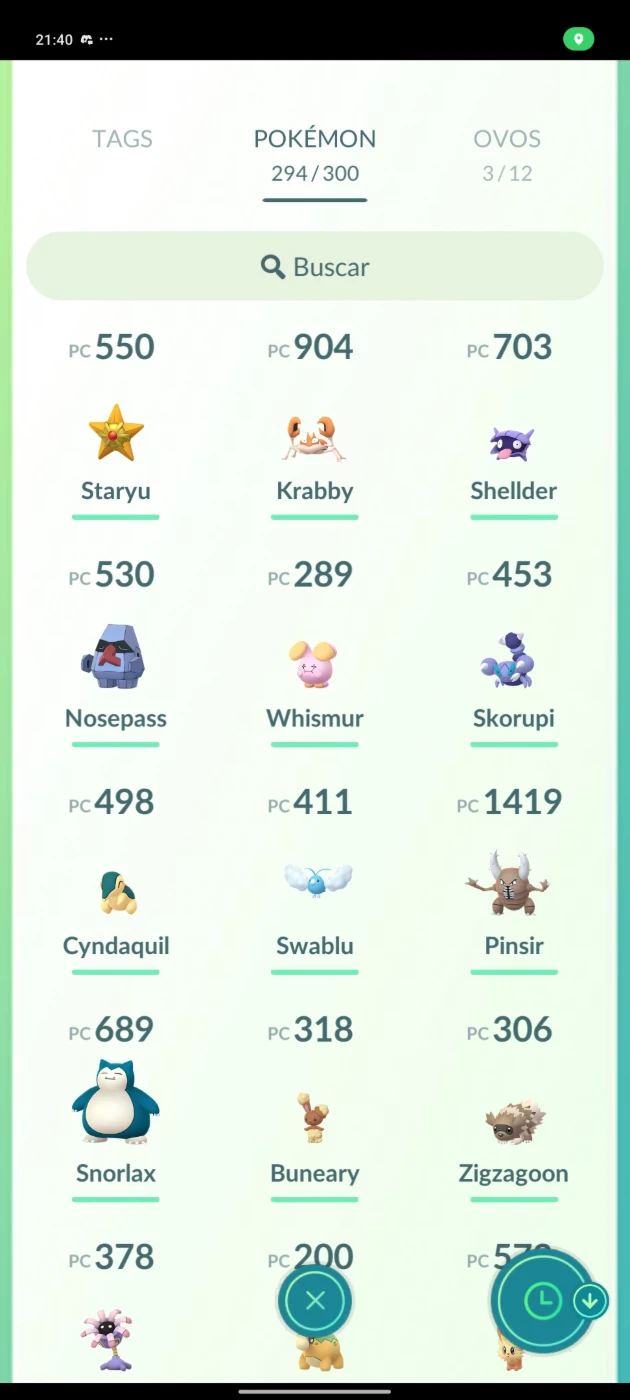Open the Buscar search field
The height and width of the screenshot is (1400, 630).
315,267
